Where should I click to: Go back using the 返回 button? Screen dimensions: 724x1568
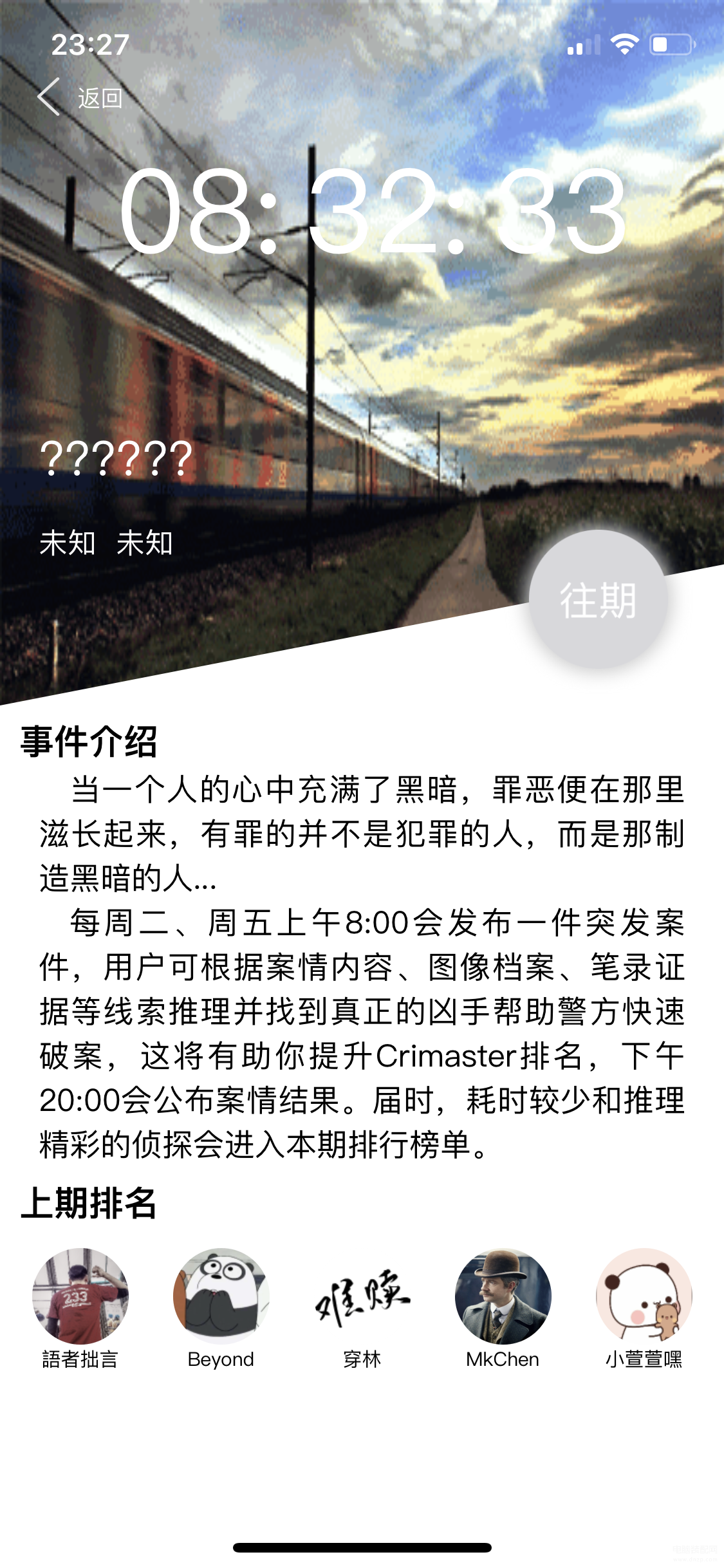[x=80, y=98]
